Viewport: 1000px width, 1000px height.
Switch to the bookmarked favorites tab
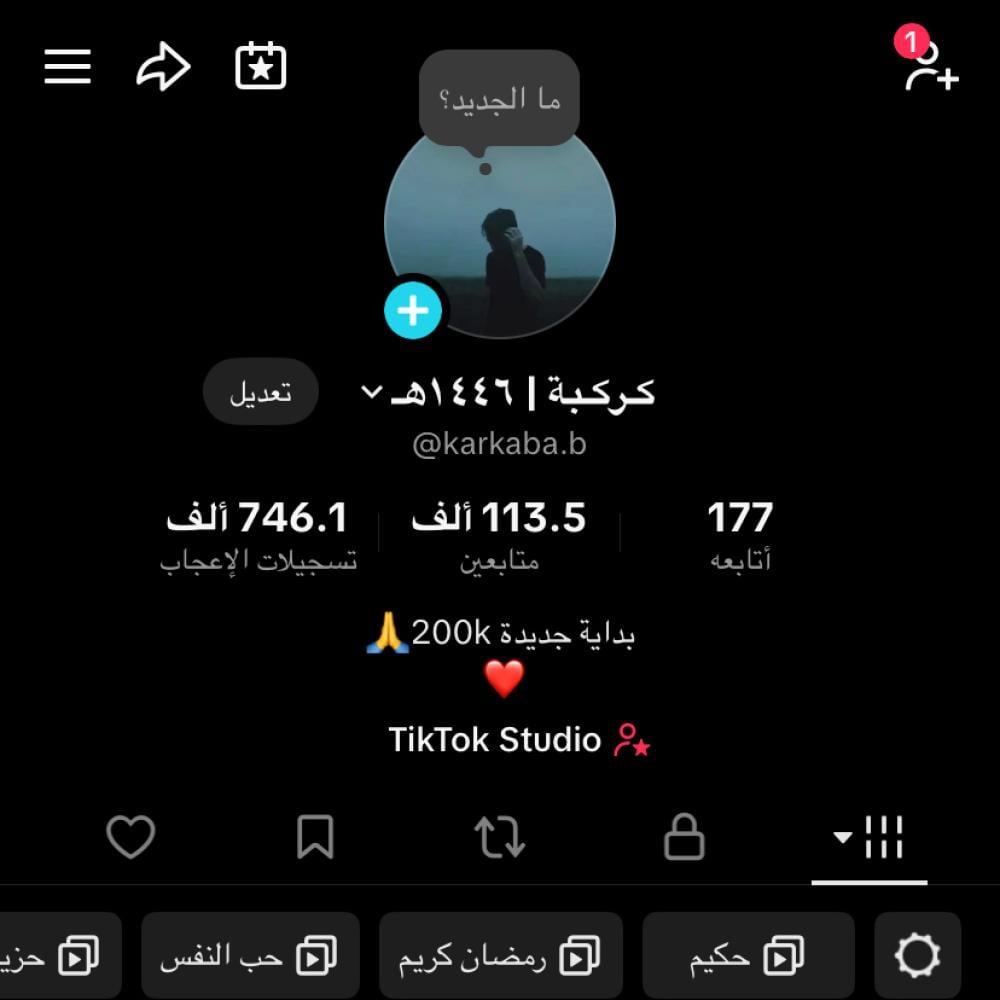(x=315, y=837)
